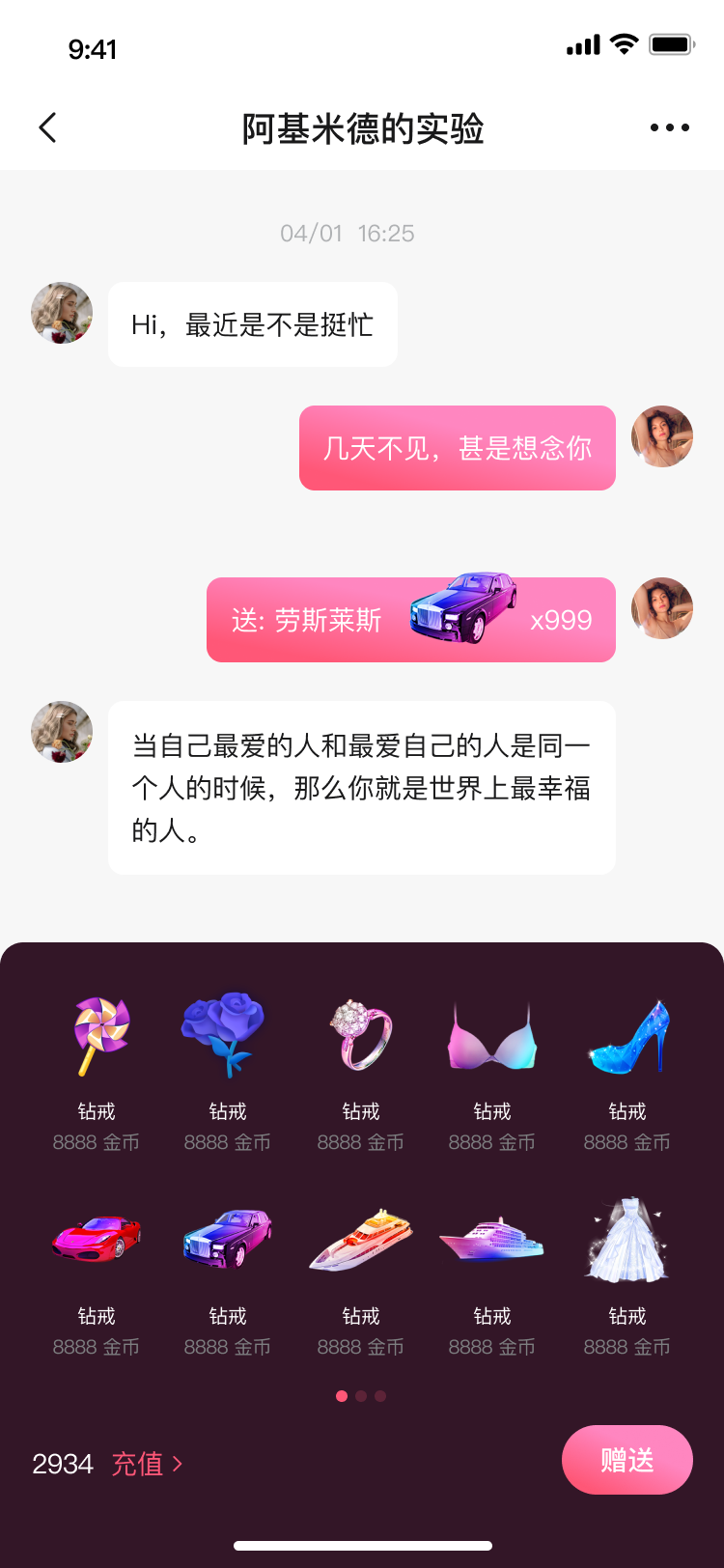Open the blonde contact's avatar beside 'Hi，最近是不是挺忙'

point(62,313)
